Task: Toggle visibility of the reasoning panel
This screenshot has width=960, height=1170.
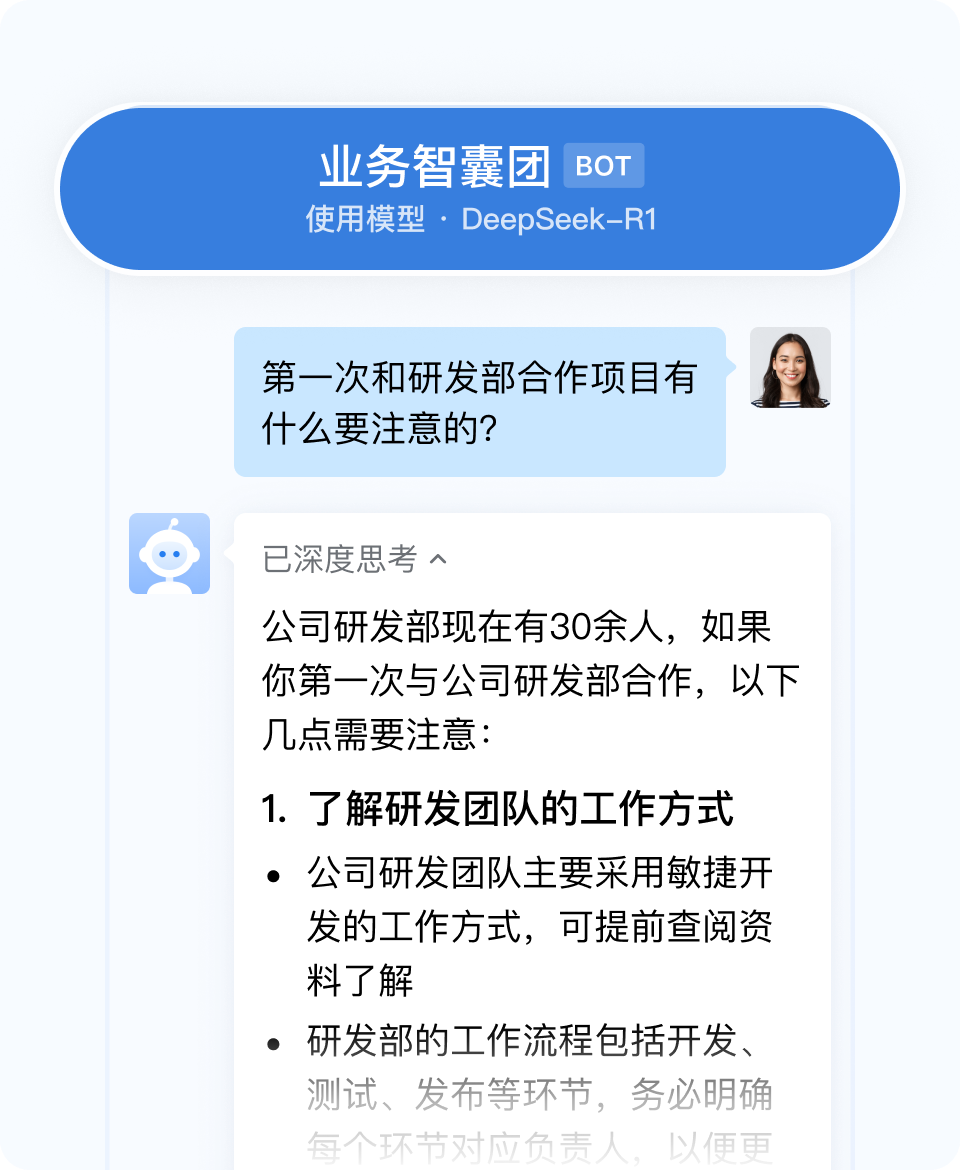Action: (350, 560)
